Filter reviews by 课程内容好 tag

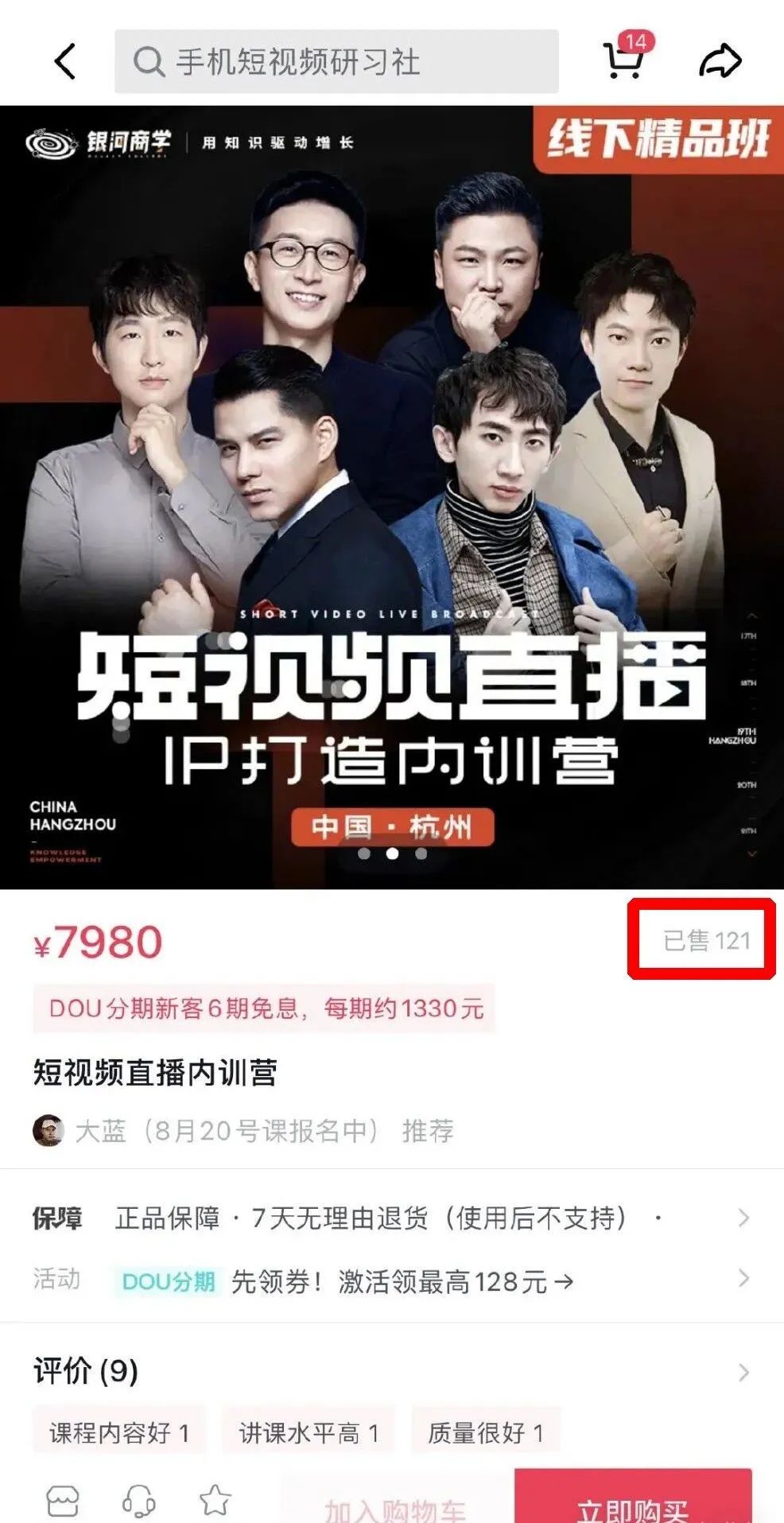tap(119, 1433)
